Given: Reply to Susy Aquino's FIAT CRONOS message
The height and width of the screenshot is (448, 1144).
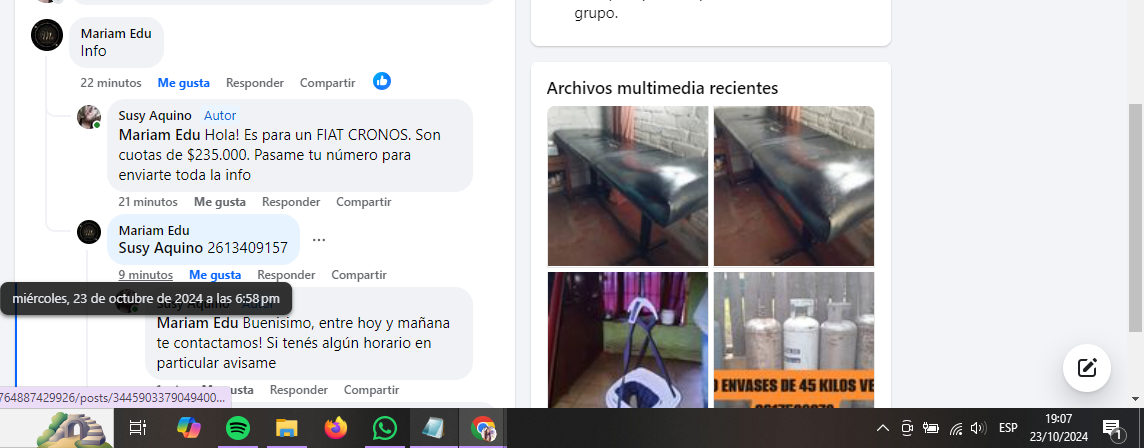Looking at the screenshot, I should [x=290, y=202].
